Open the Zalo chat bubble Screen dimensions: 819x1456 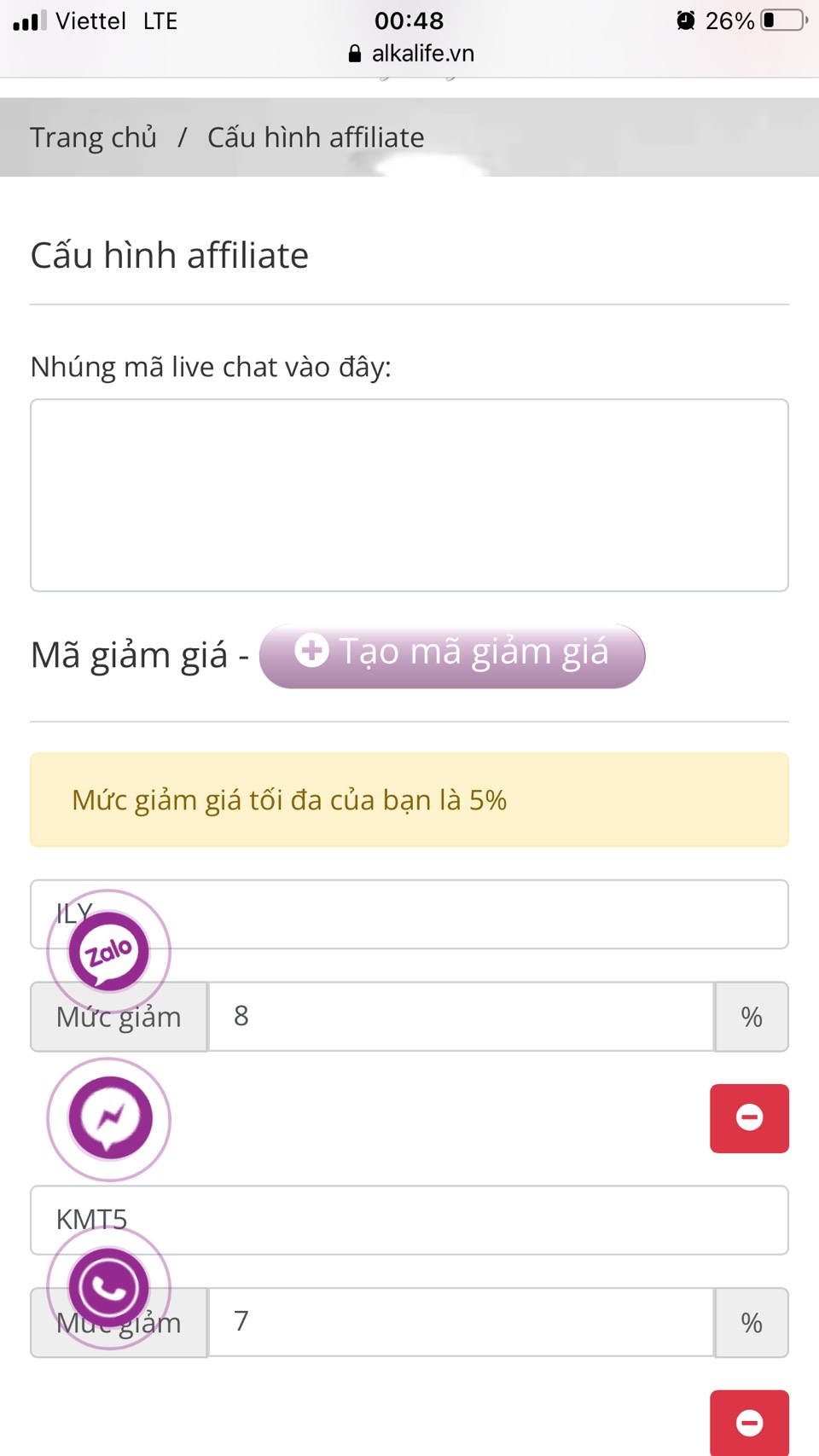coord(109,951)
